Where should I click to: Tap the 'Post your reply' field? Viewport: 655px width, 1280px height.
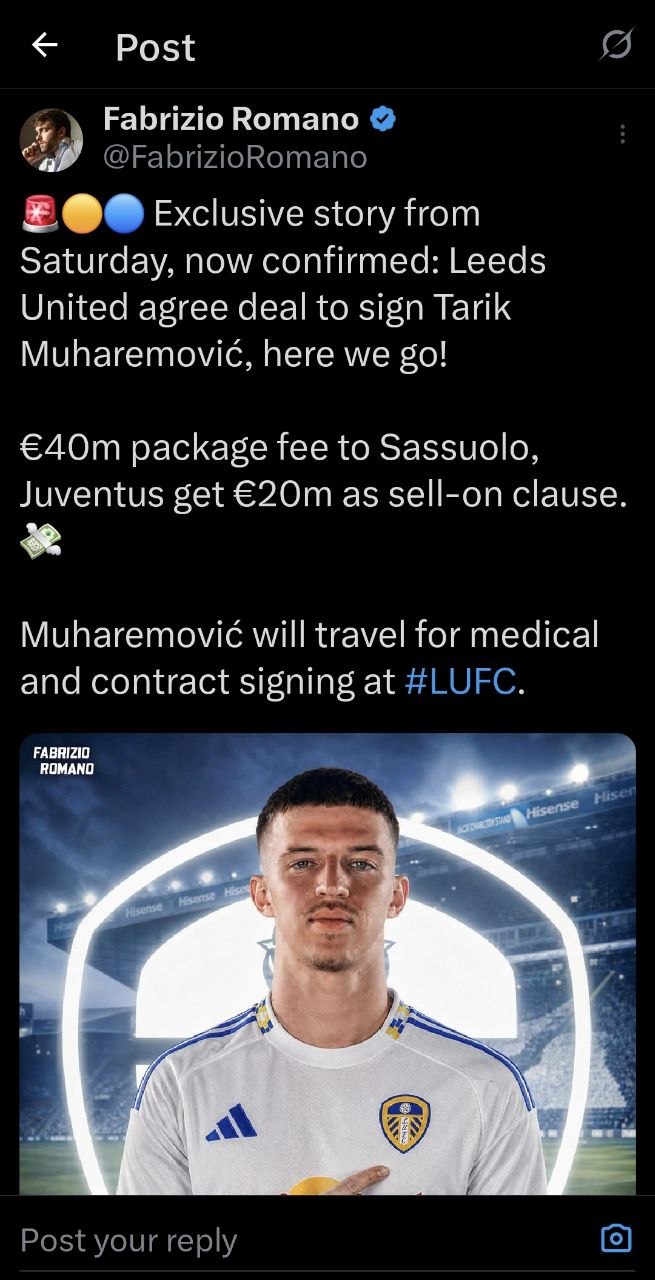coord(300,1240)
